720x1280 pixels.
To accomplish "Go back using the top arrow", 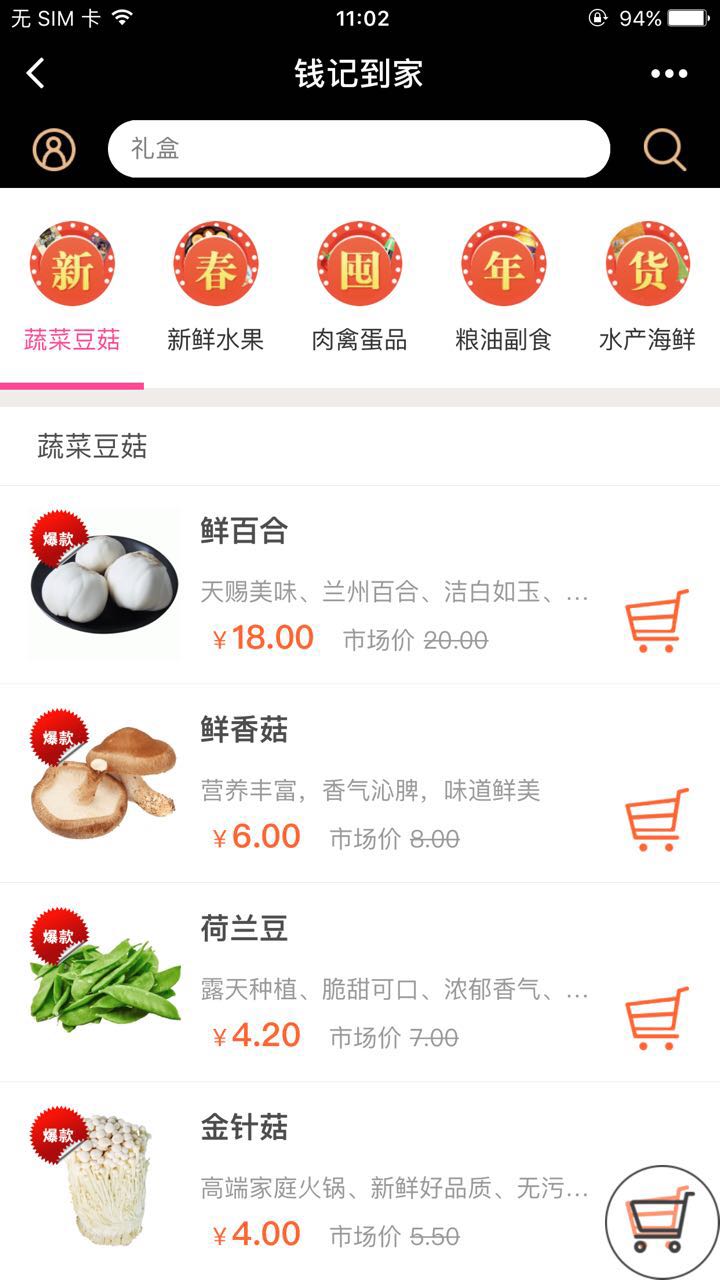I will [x=36, y=73].
